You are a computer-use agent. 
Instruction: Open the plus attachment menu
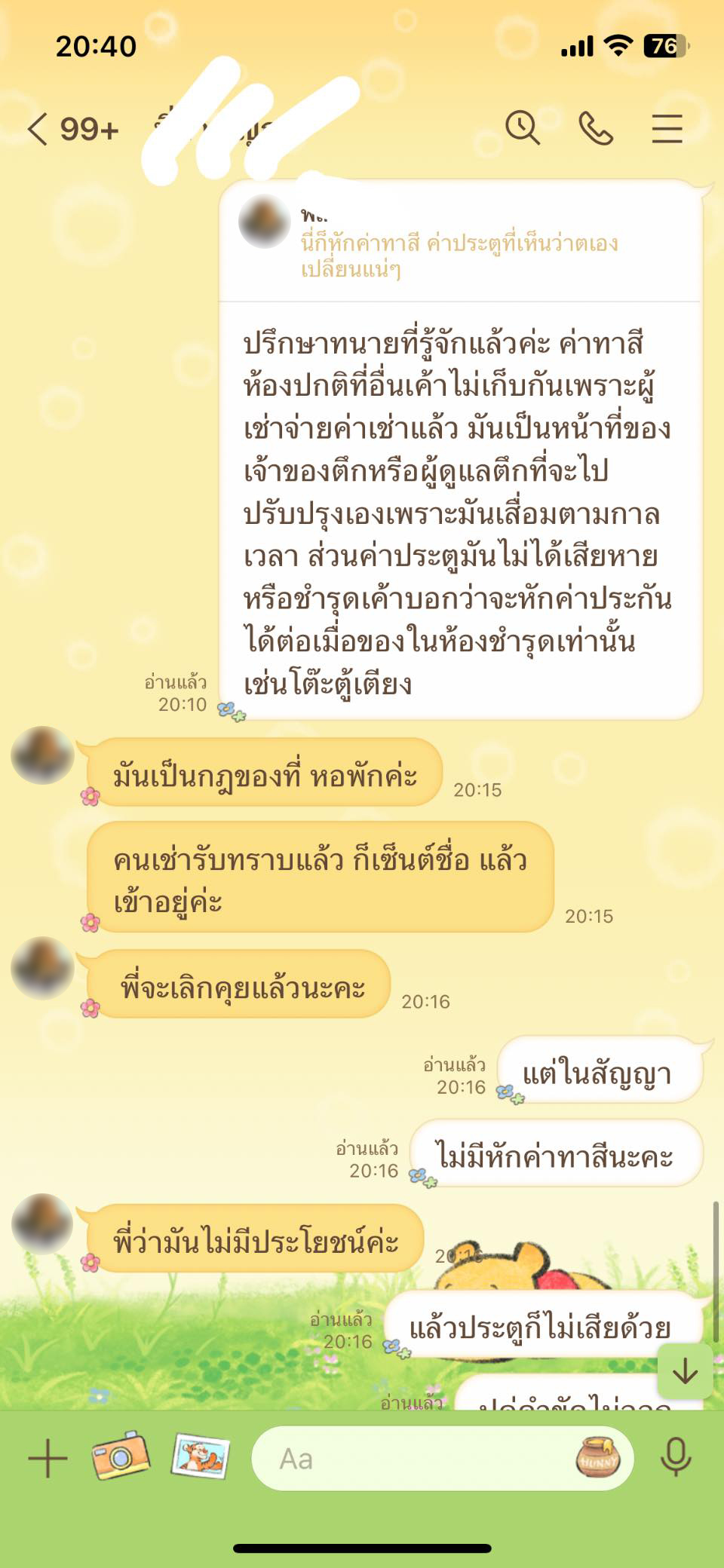[x=48, y=1459]
